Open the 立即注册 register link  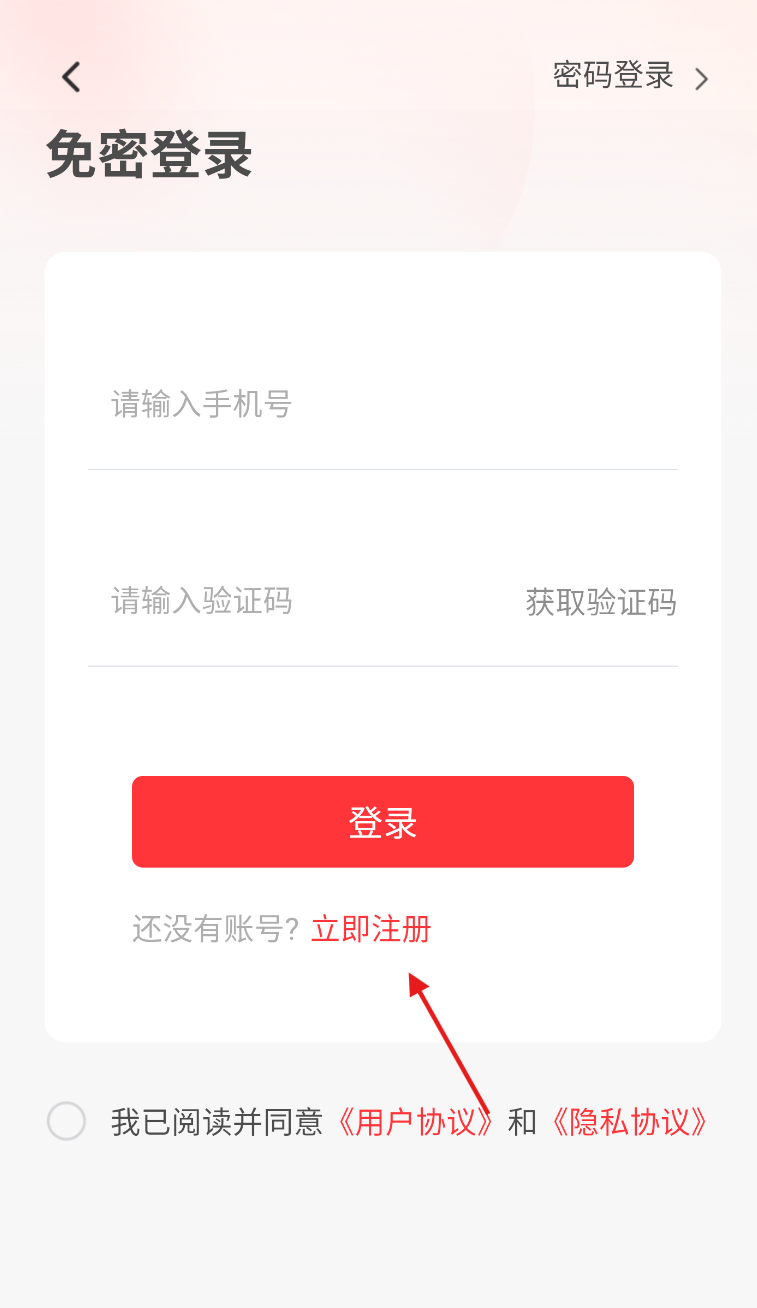point(371,929)
